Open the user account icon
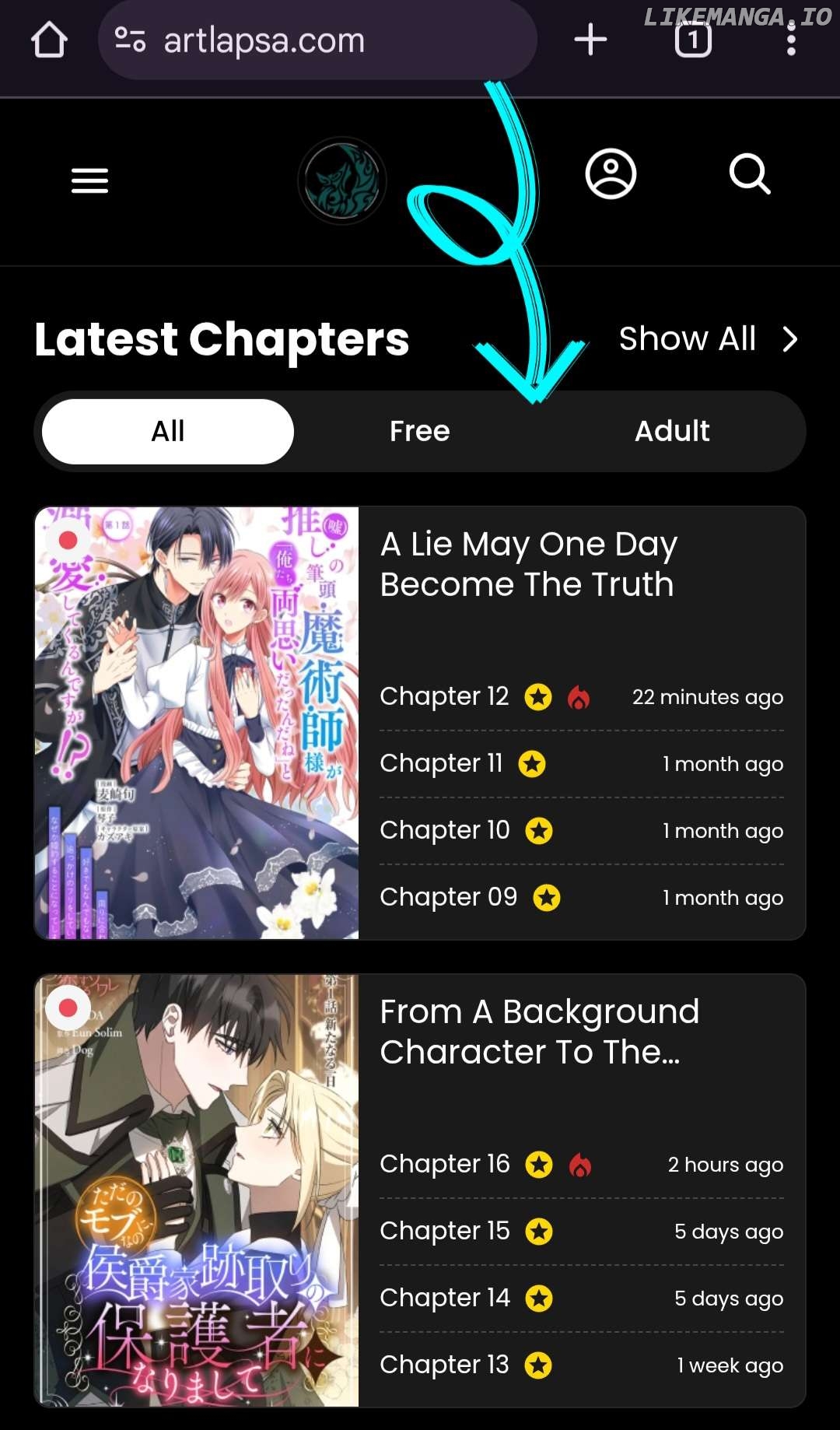The height and width of the screenshot is (1430, 840). (x=611, y=173)
